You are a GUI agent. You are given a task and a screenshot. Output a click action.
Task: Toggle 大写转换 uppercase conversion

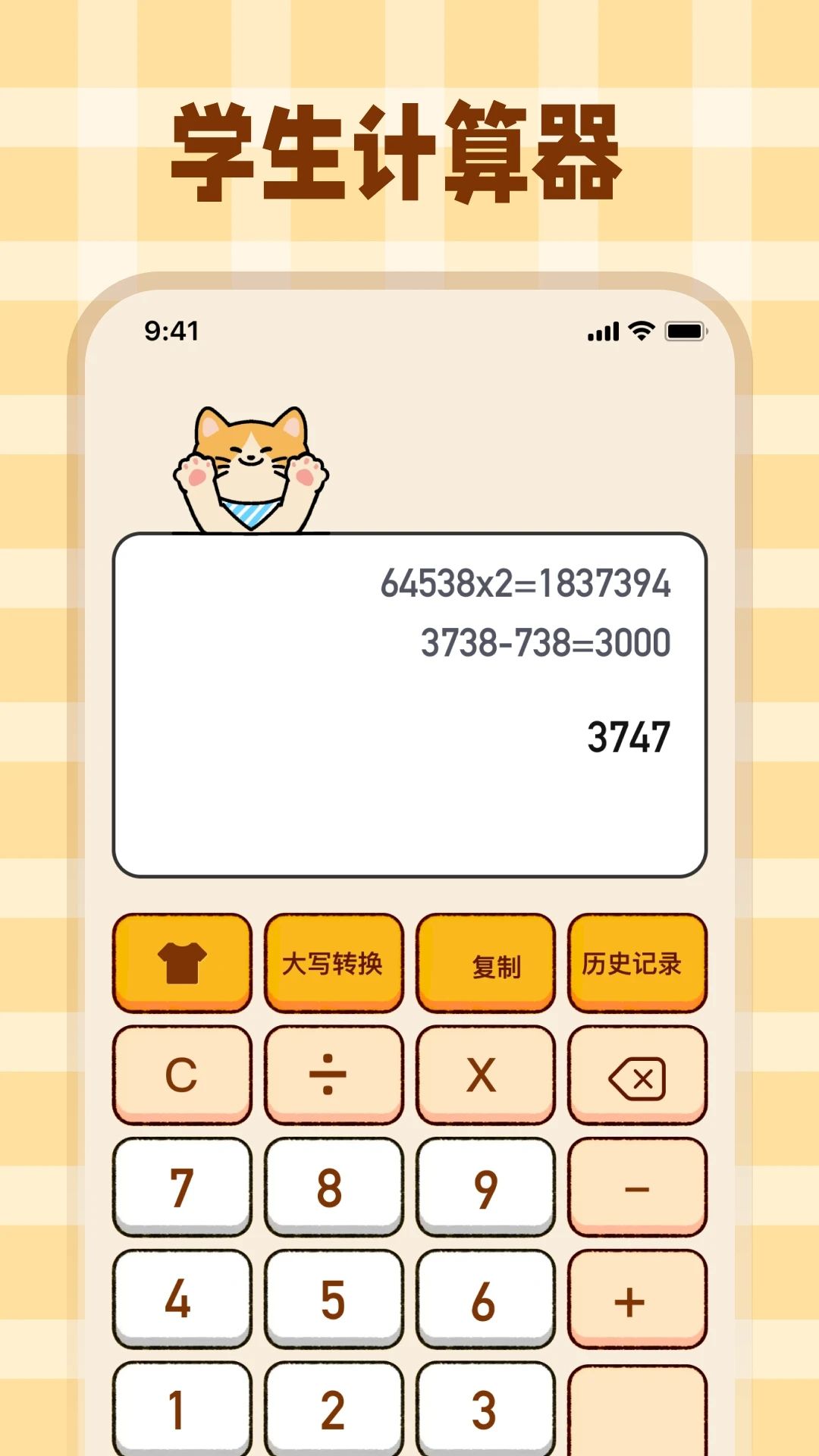[334, 963]
